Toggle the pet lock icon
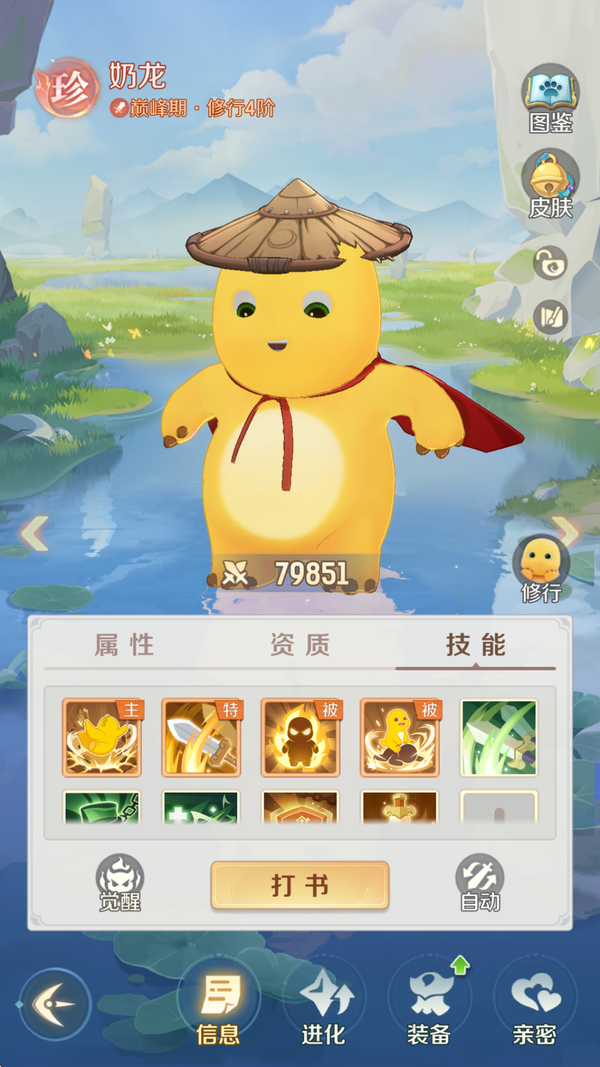This screenshot has height=1067, width=600. [550, 264]
